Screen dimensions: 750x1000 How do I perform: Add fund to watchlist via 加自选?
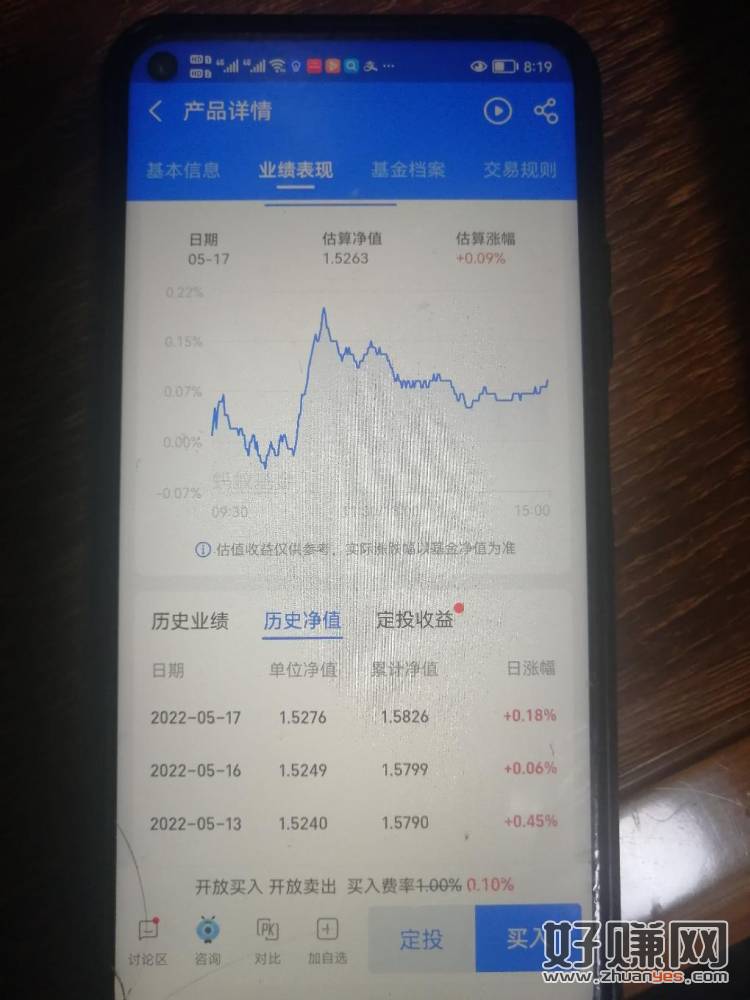[x=327, y=941]
